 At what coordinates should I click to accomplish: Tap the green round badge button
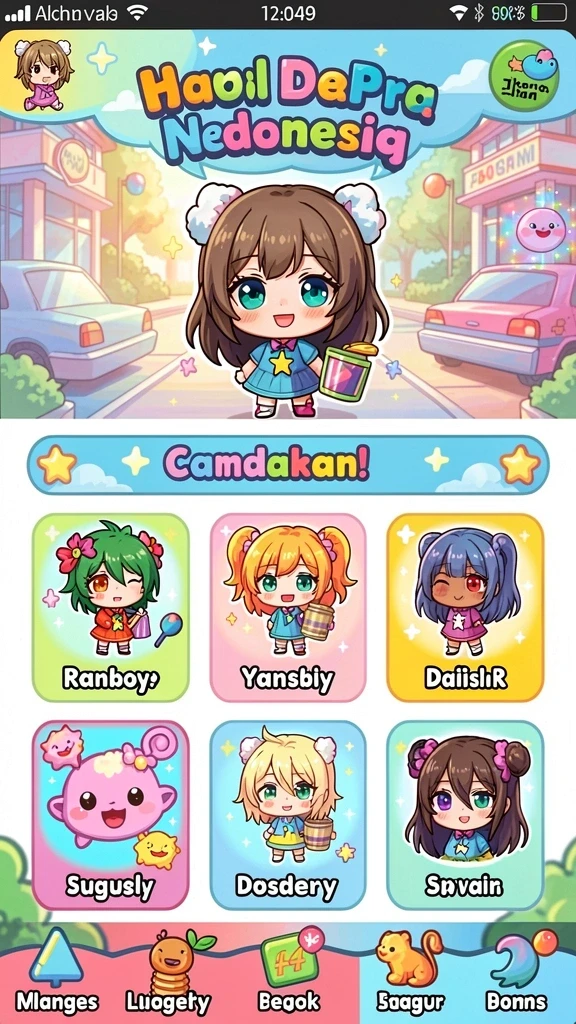524,77
